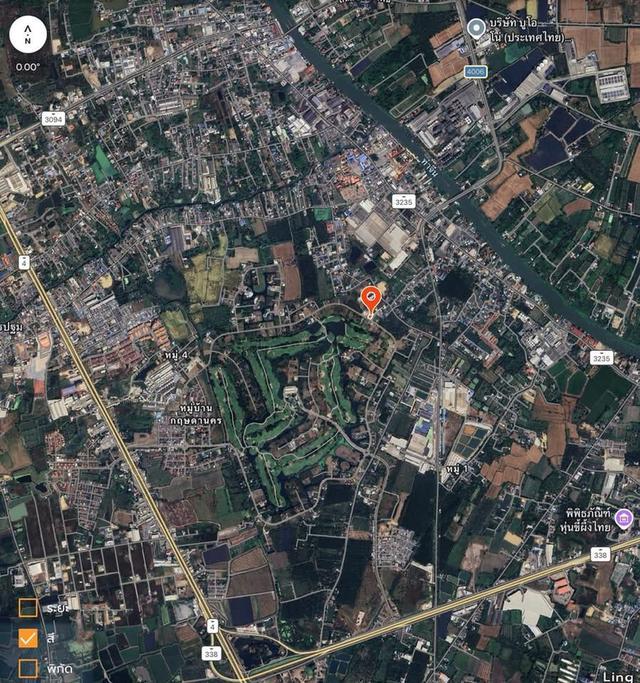Enable the พิกัด checkbox
Screen dimensions: 640x683
click(x=28, y=668)
